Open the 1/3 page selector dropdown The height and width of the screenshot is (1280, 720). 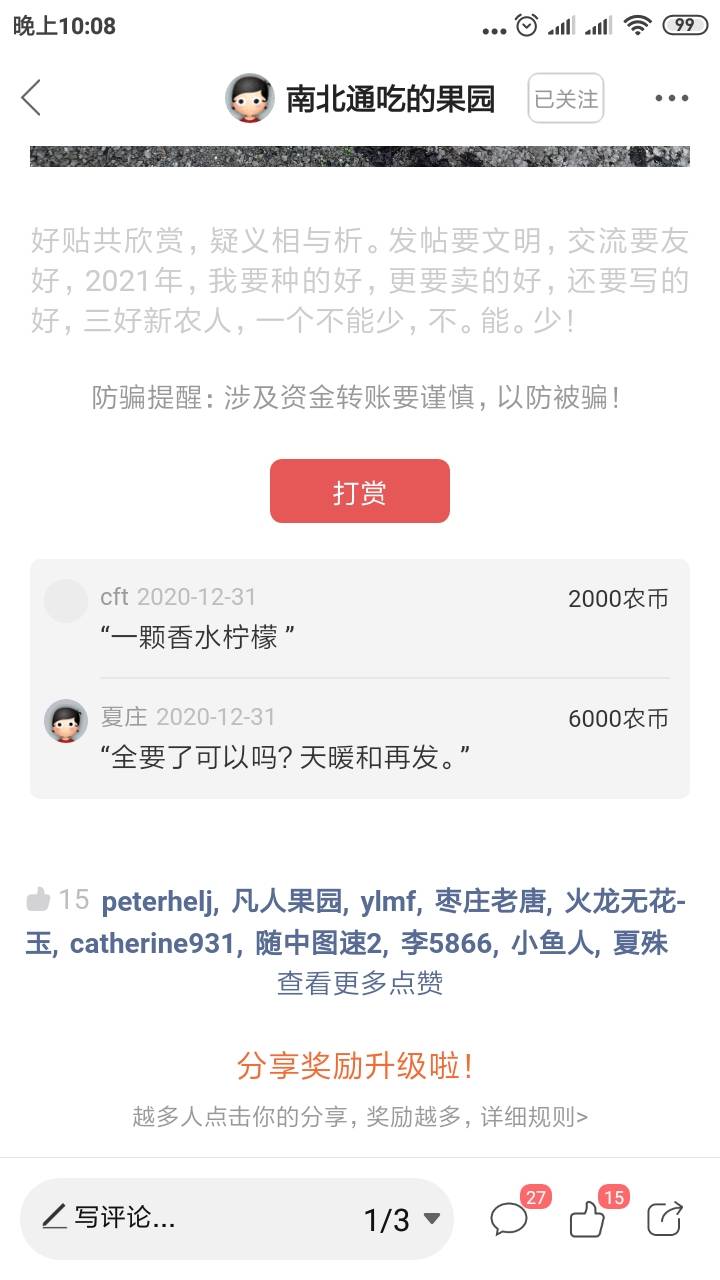coord(402,1219)
